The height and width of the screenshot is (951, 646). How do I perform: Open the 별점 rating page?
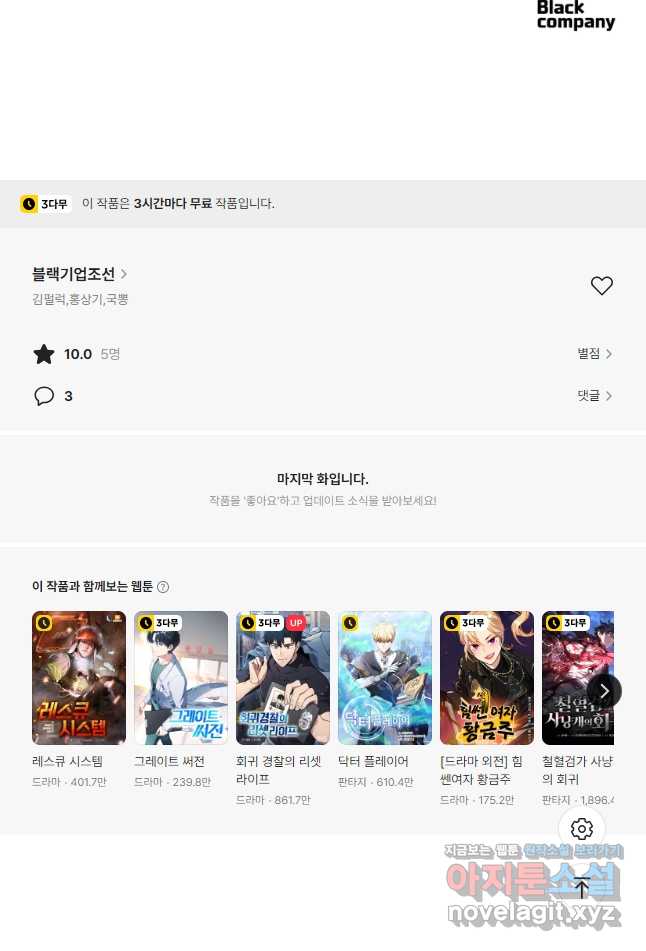tap(594, 354)
